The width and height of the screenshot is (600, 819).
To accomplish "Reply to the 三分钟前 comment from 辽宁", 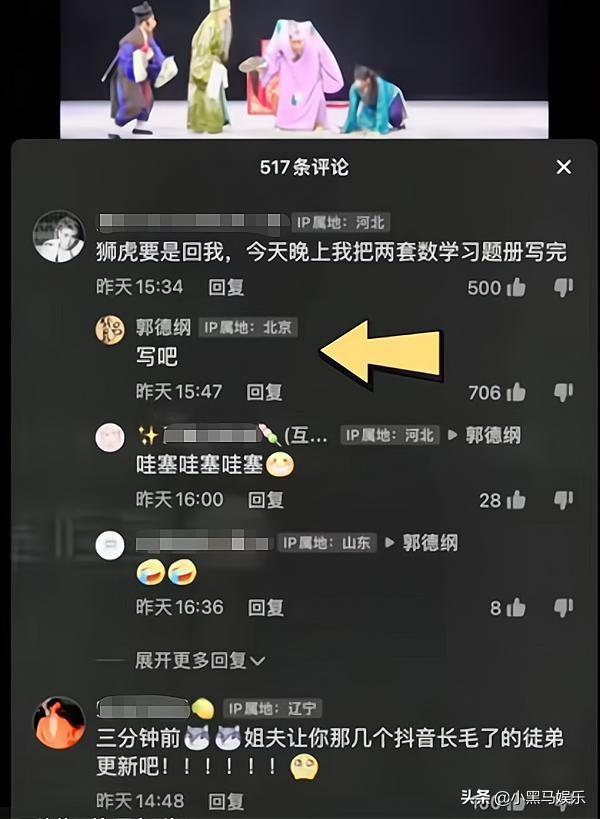I will click(226, 801).
